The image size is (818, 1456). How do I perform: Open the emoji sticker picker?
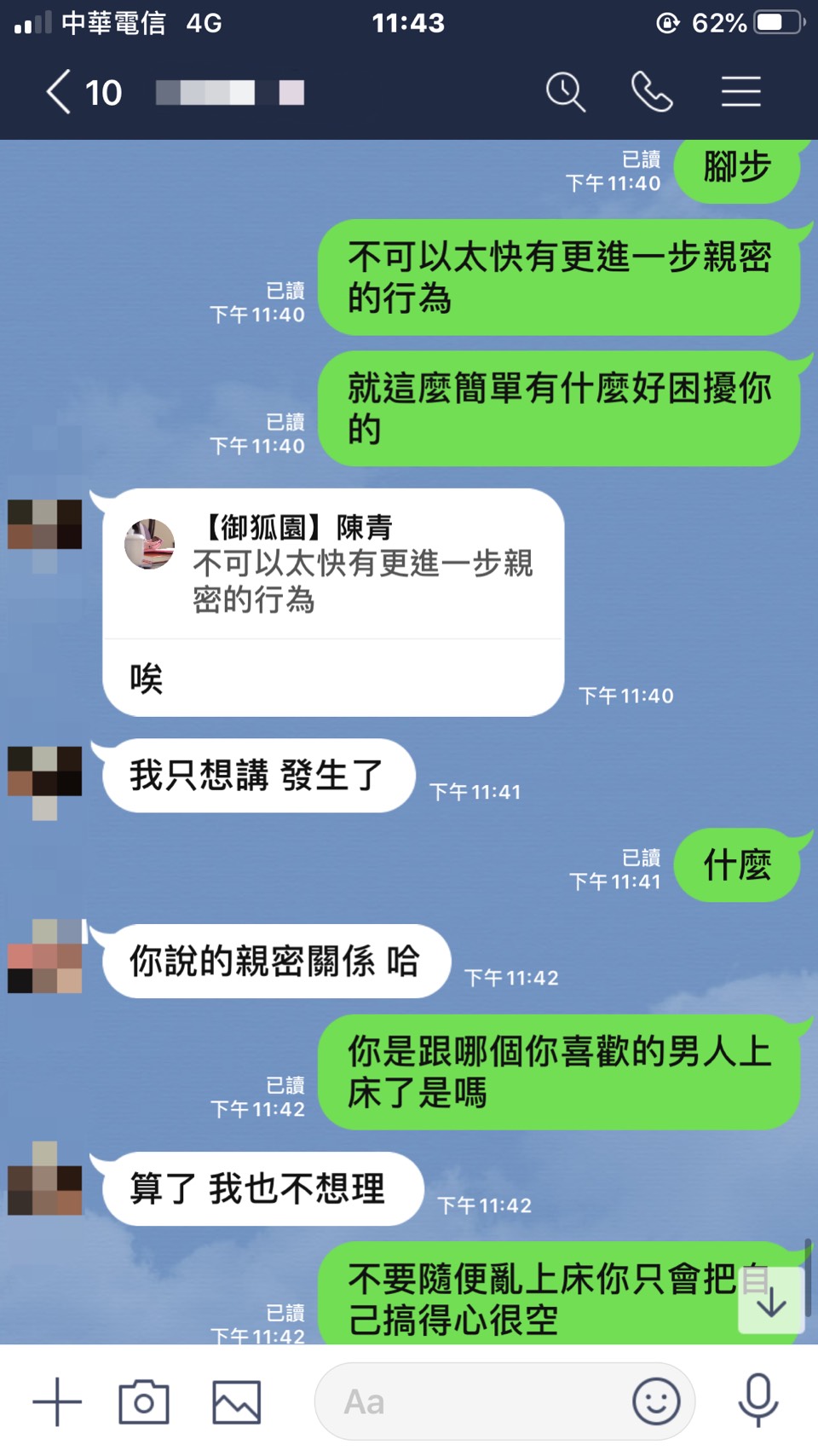click(x=656, y=1401)
